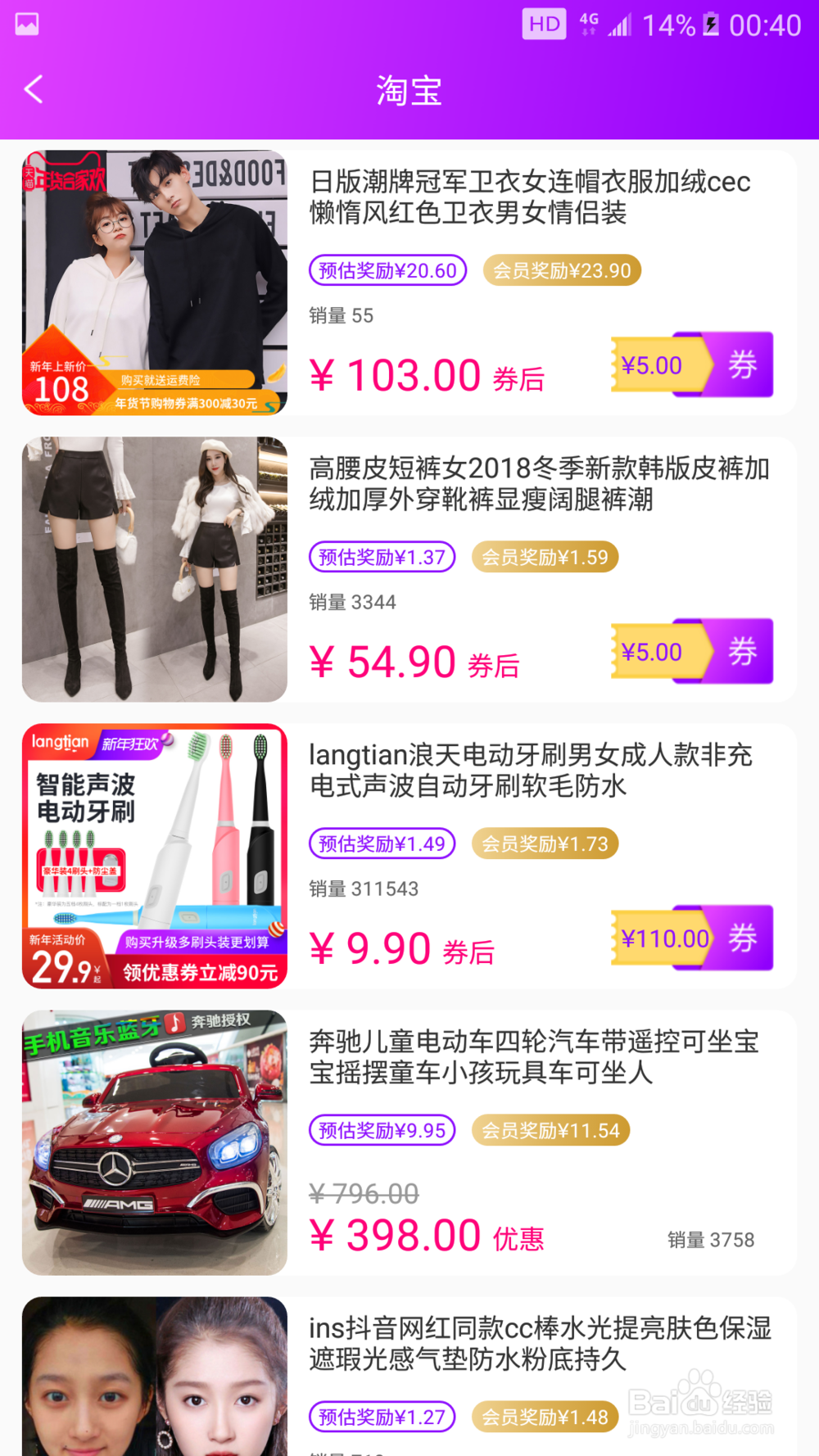Screen dimensions: 819x1456
Task: Select the 淘宝 title in the header
Action: 409,91
